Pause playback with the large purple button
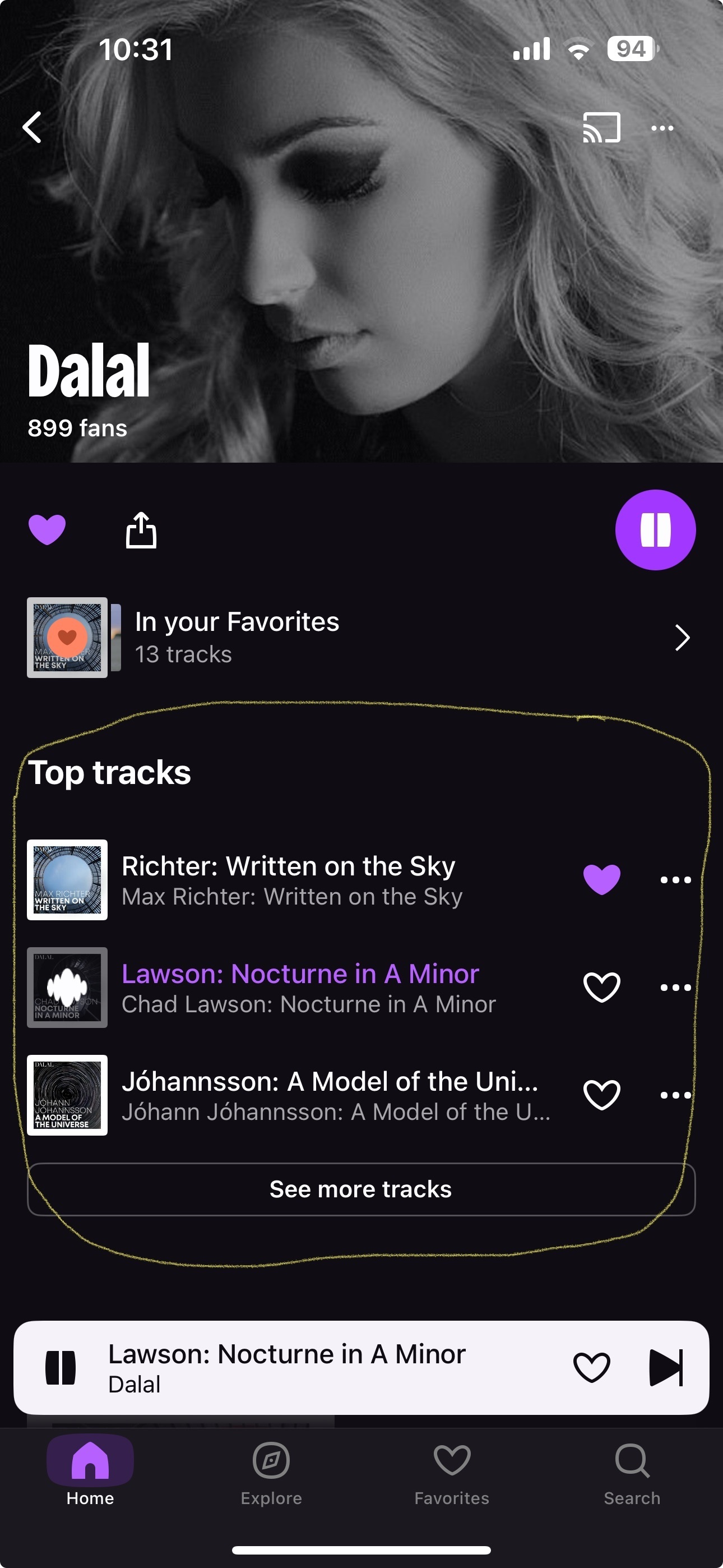This screenshot has height=1568, width=723. (x=655, y=529)
